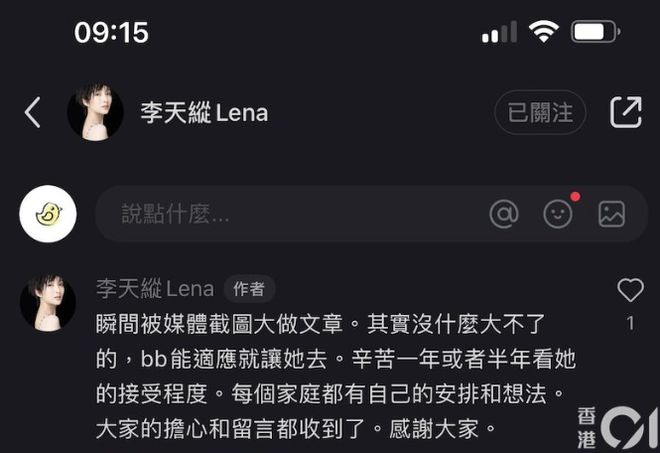660x453 pixels.
Task: Open the emoji picker
Action: pyautogui.click(x=558, y=213)
